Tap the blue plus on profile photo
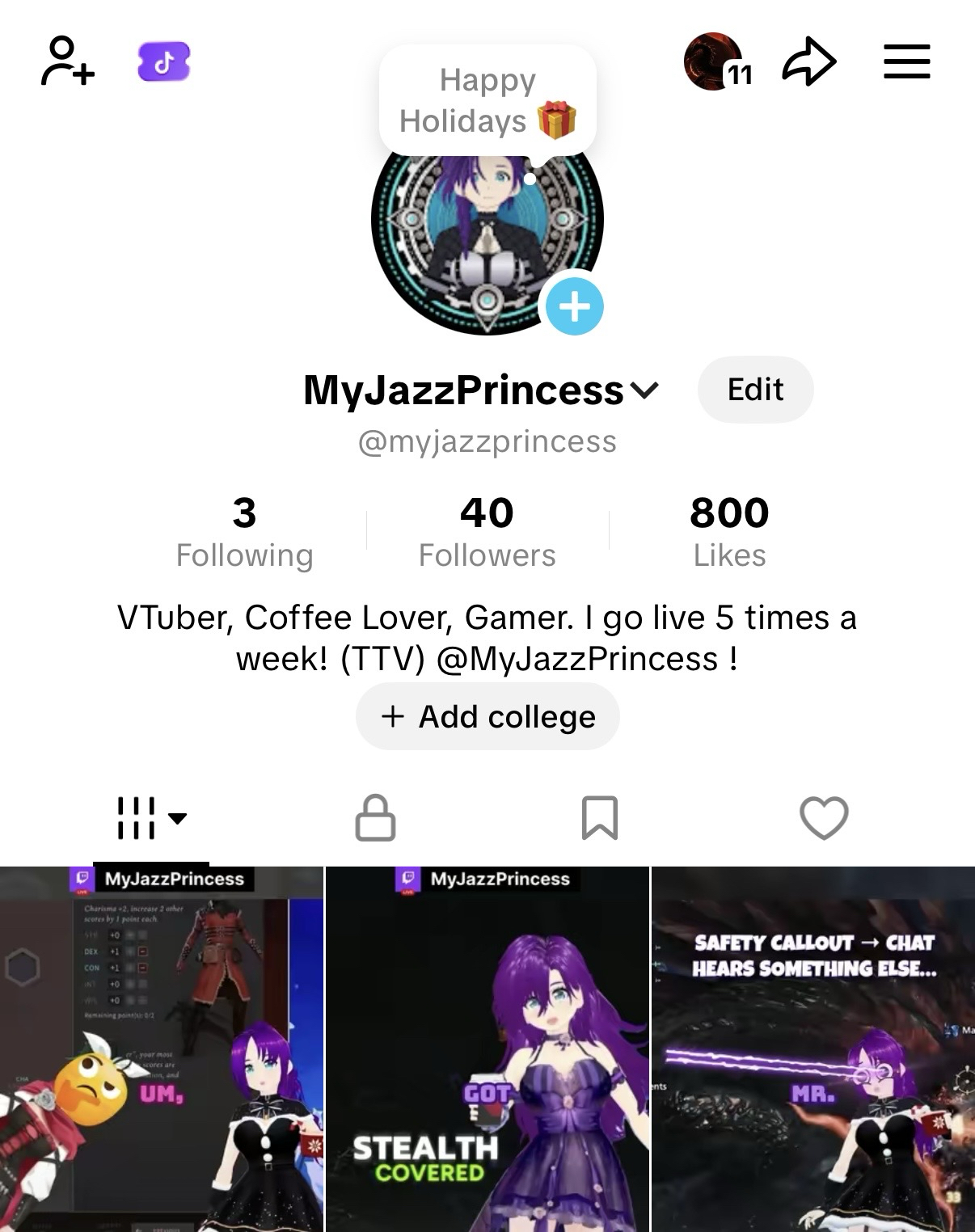Screen dimensions: 975x1232 574,306
